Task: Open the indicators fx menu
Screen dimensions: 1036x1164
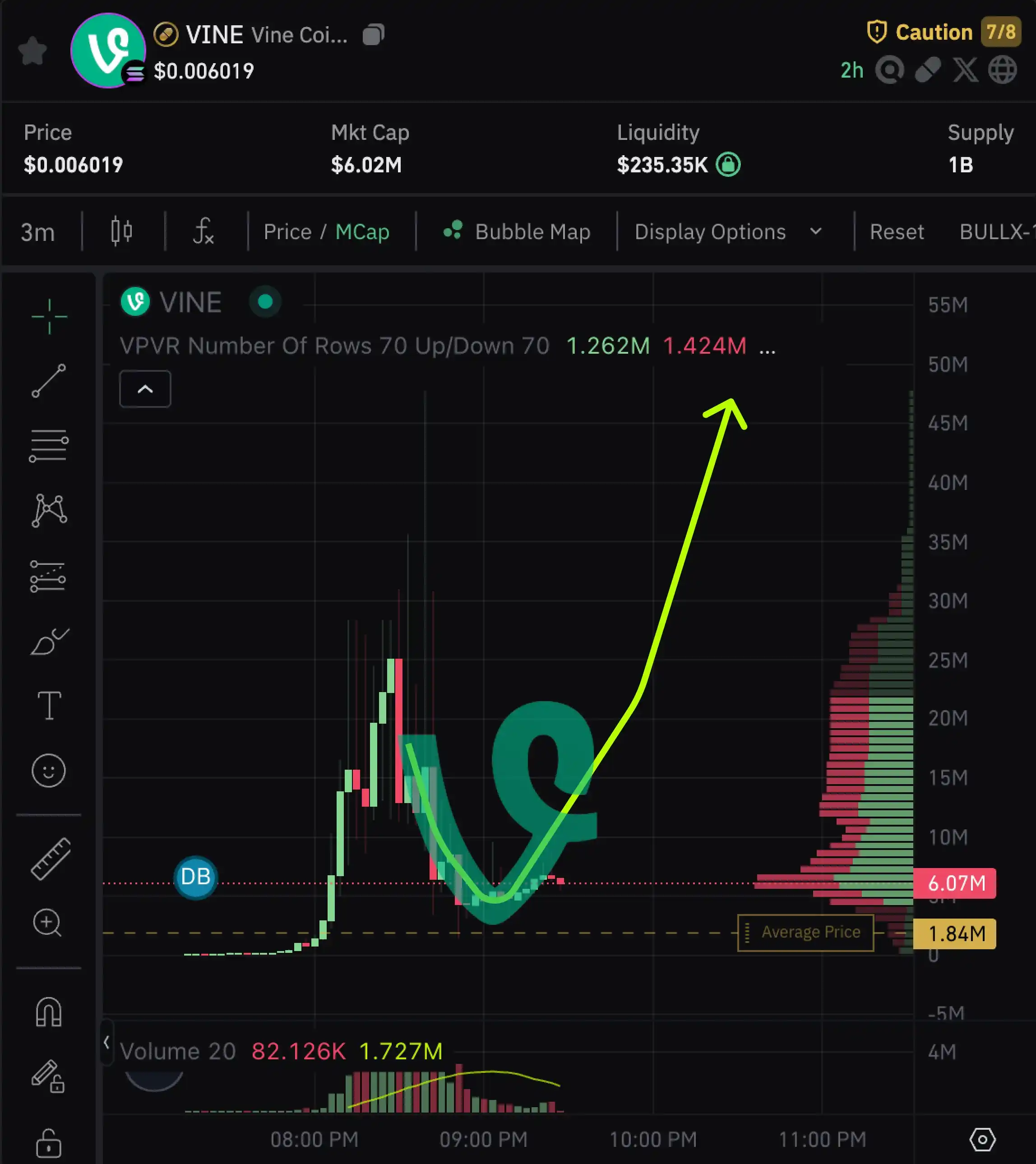Action: tap(203, 232)
